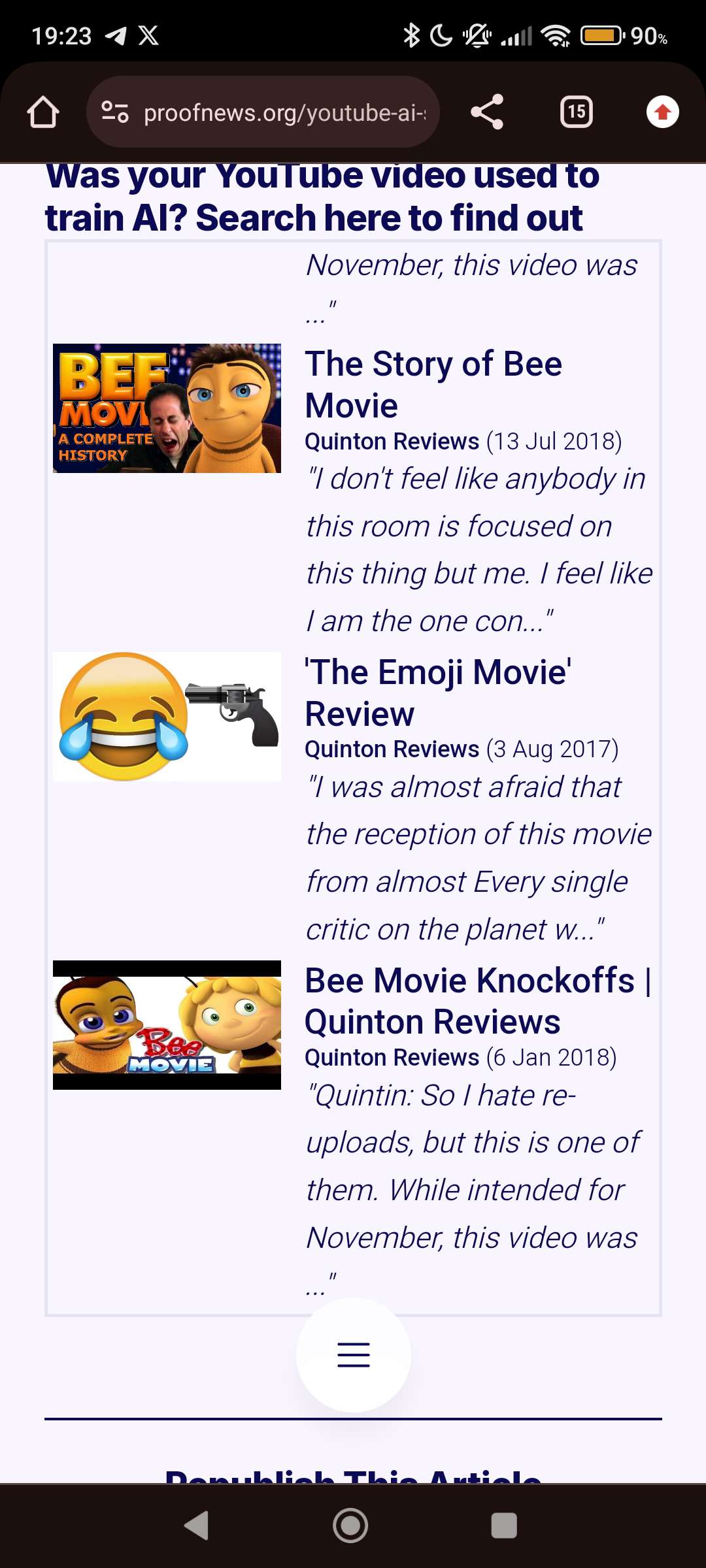This screenshot has height=1568, width=706.
Task: Share this page
Action: (x=487, y=112)
